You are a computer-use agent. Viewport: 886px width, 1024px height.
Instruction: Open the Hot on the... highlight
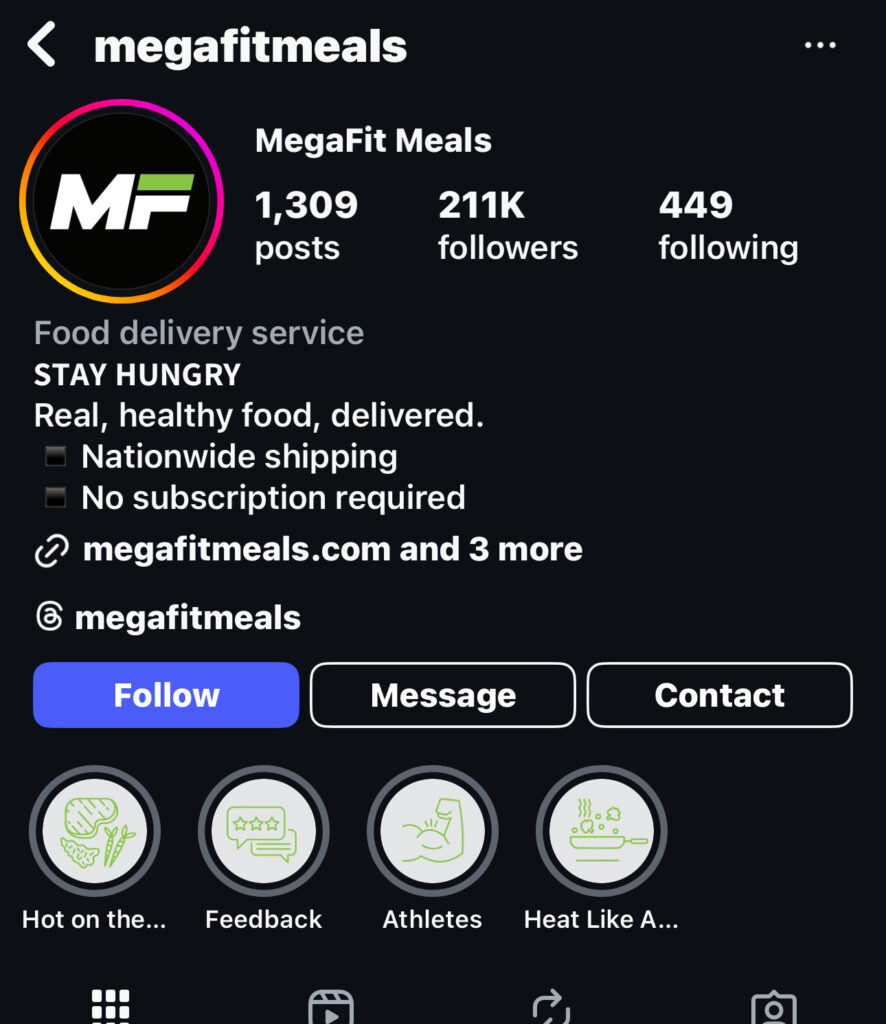point(95,830)
